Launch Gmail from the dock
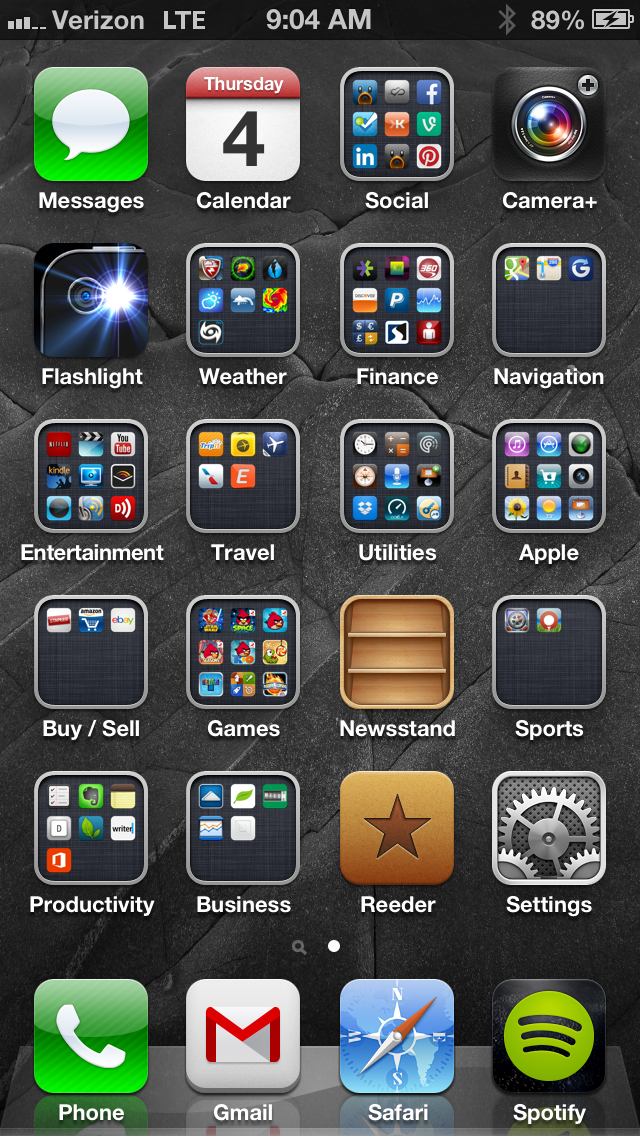The height and width of the screenshot is (1136, 640). pos(243,1036)
